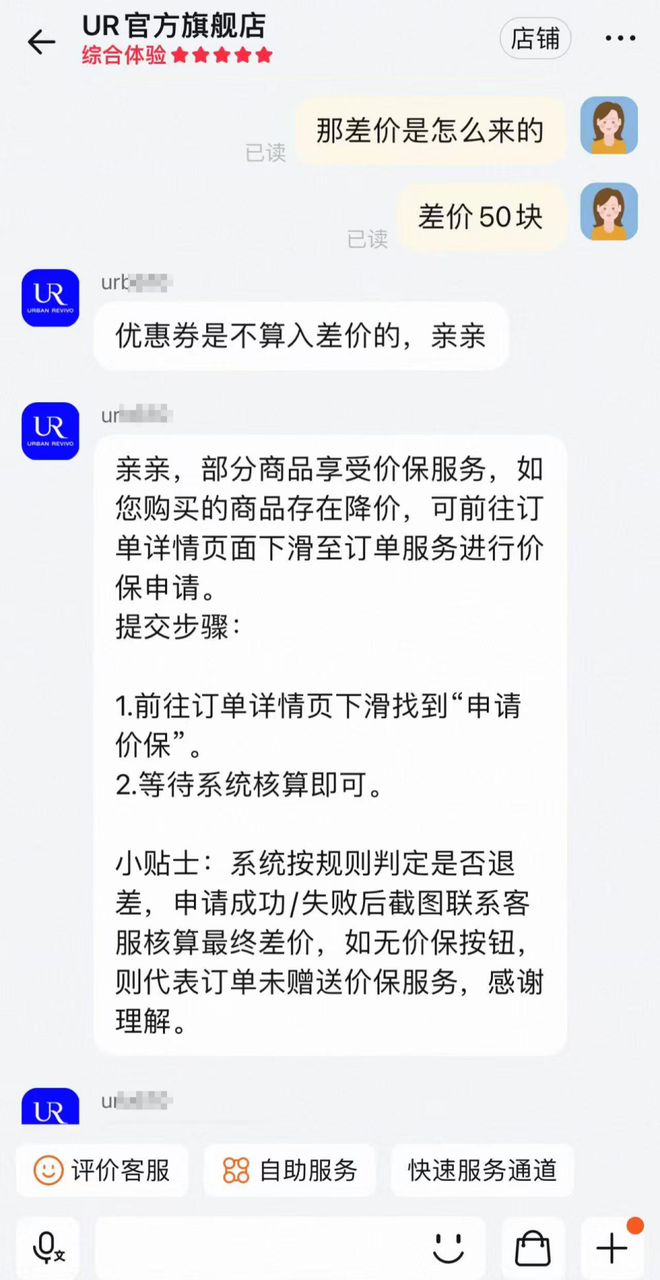Go back from the UR store chat
Screen dimensions: 660x1280
pyautogui.click(x=41, y=41)
